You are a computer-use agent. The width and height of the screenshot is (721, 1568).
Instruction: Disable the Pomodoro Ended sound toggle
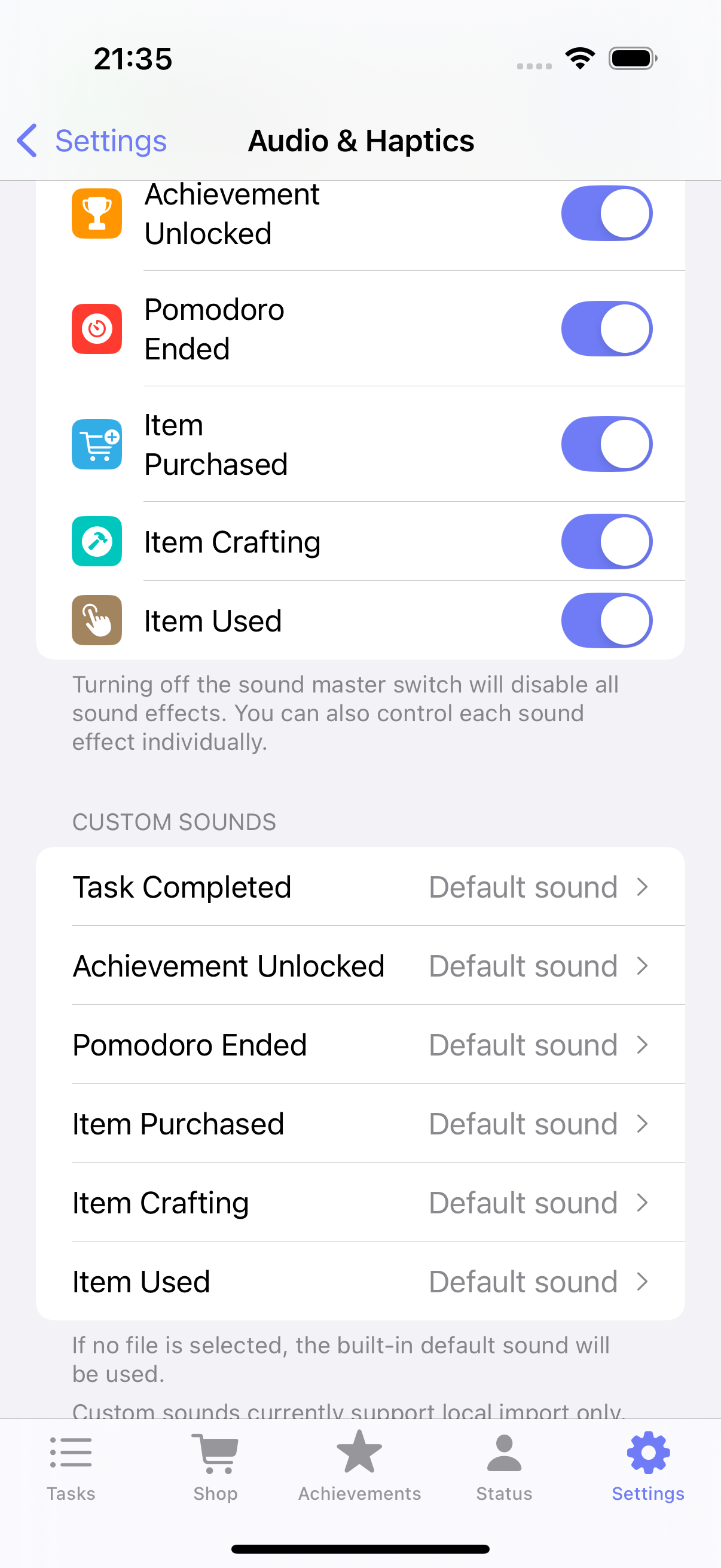click(606, 329)
